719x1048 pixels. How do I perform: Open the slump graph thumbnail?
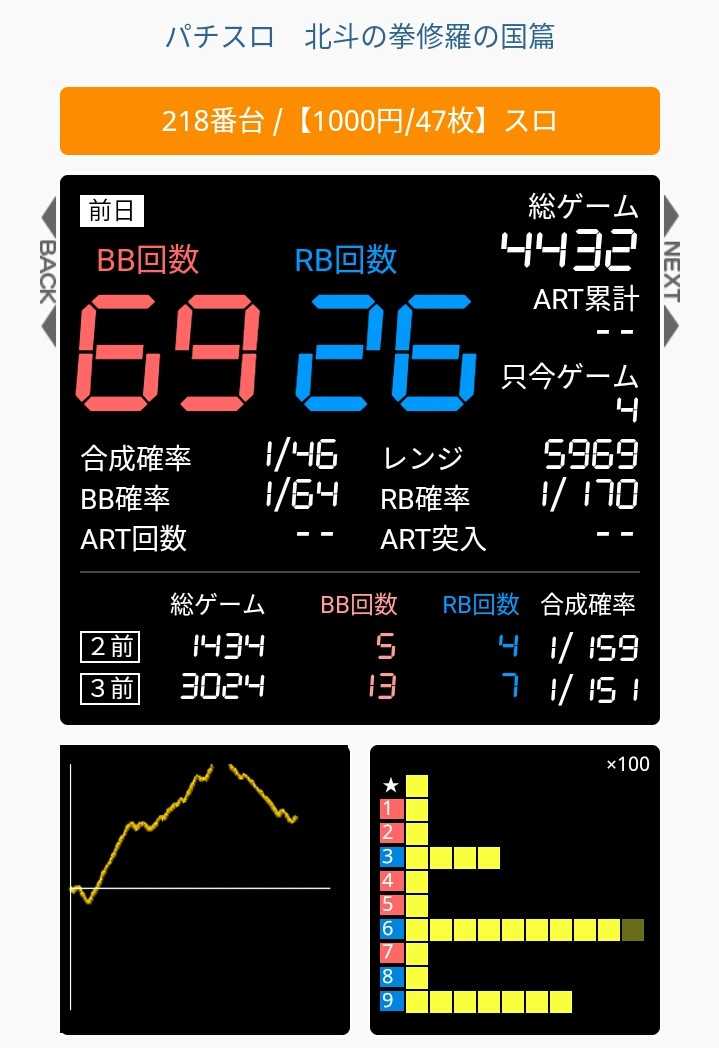(204, 889)
